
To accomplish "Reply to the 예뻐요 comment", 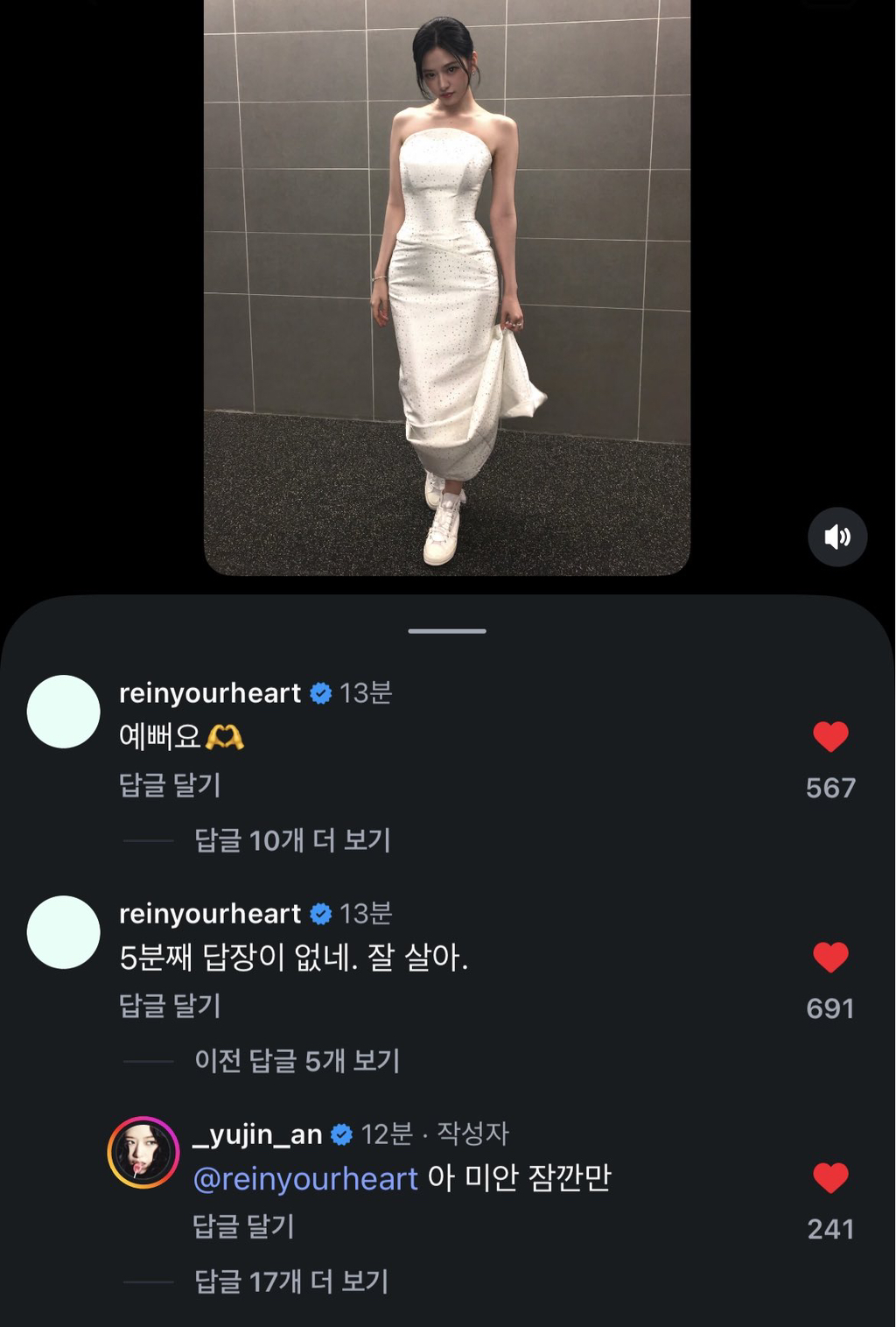I will tap(170, 784).
